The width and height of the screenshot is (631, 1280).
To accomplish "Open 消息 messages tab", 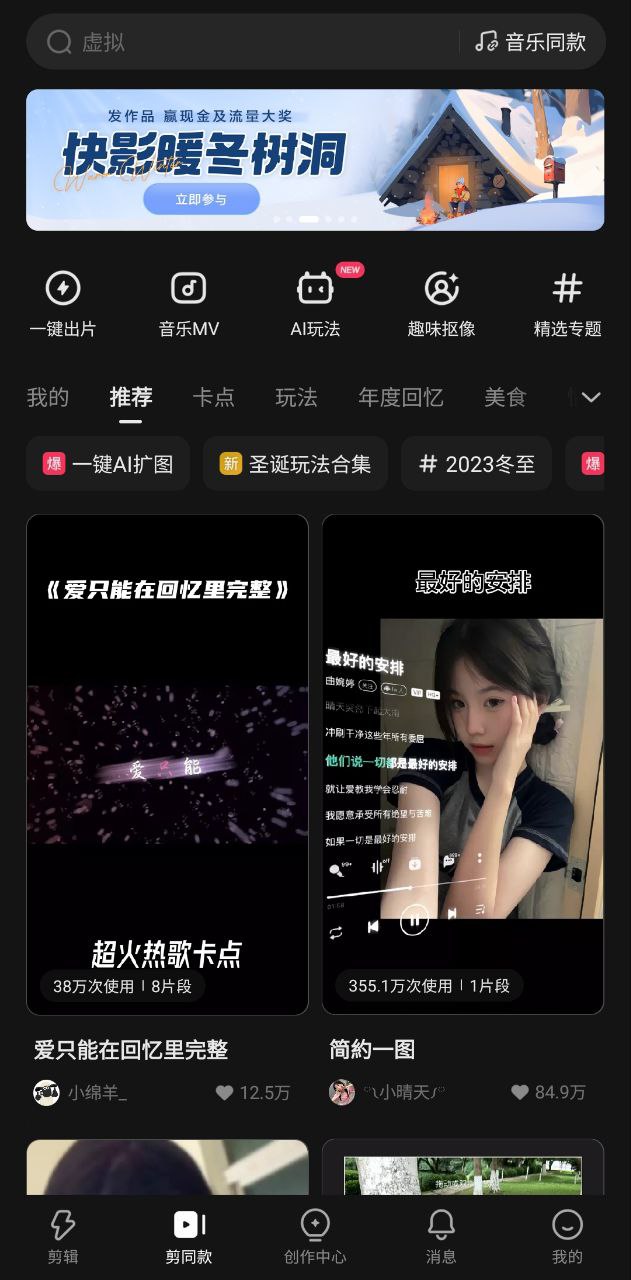I will point(441,1237).
